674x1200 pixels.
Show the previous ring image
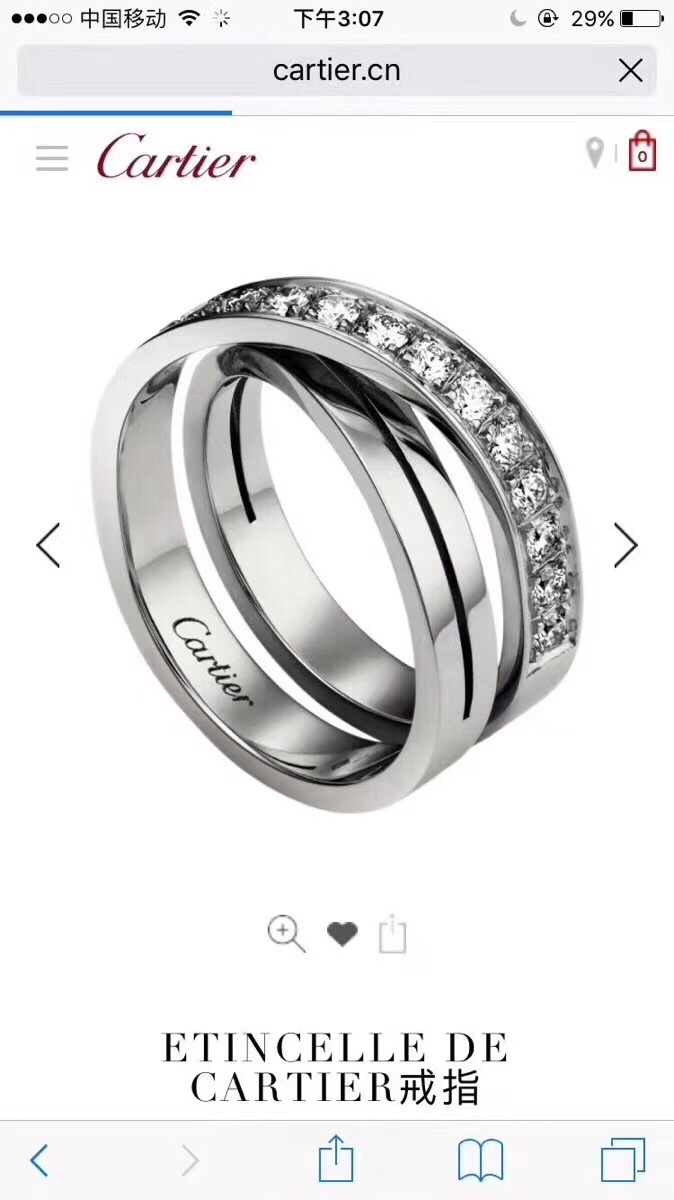48,545
